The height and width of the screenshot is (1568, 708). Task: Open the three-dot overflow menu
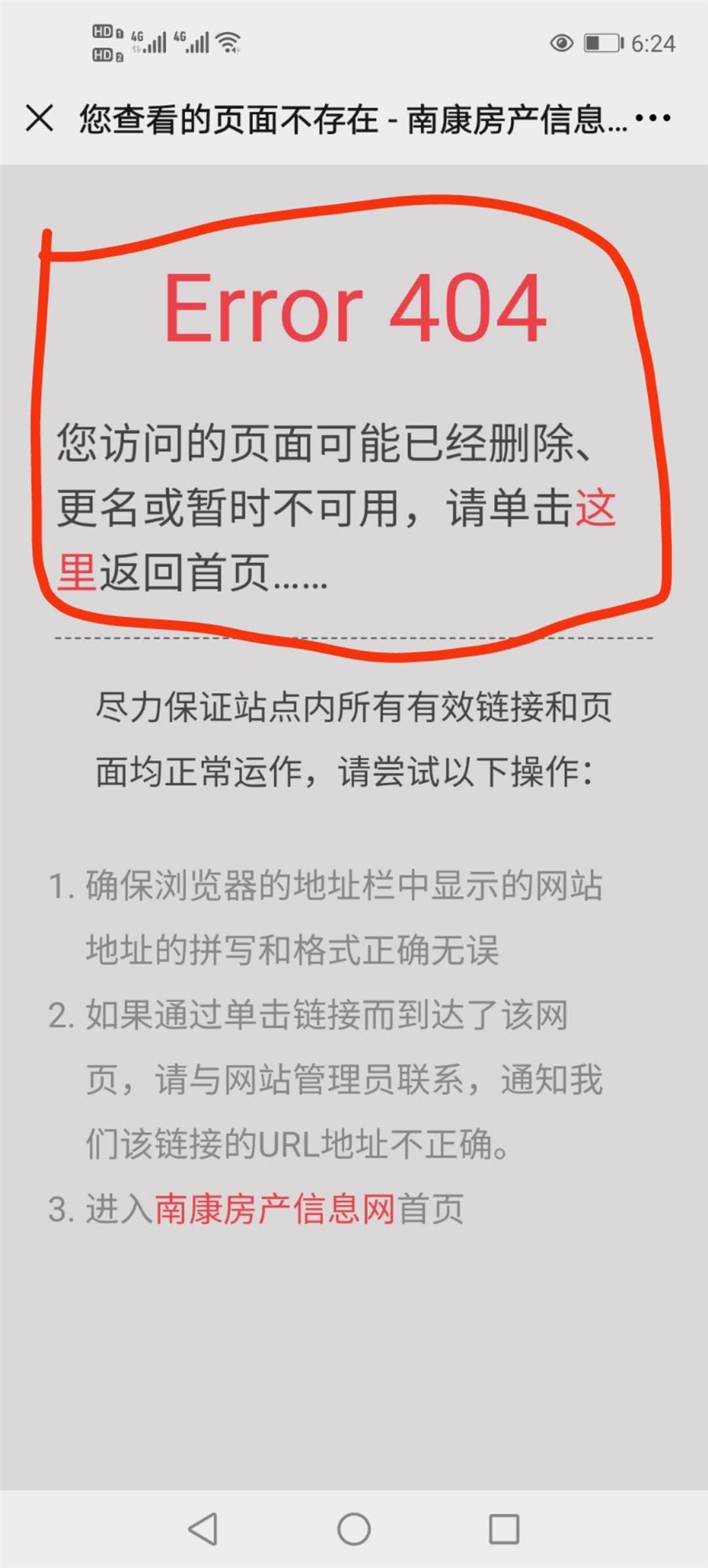point(653,119)
